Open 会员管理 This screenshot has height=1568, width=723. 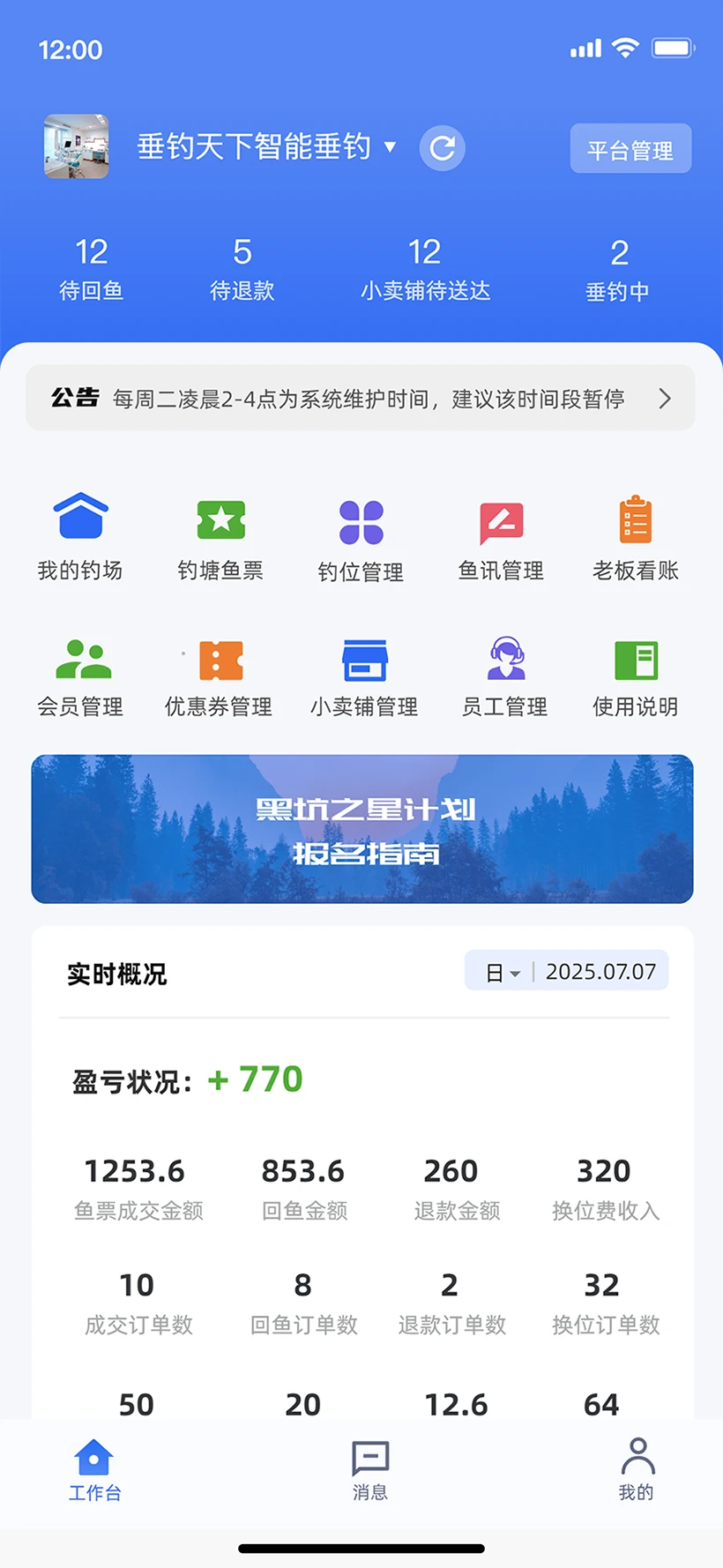tap(80, 675)
